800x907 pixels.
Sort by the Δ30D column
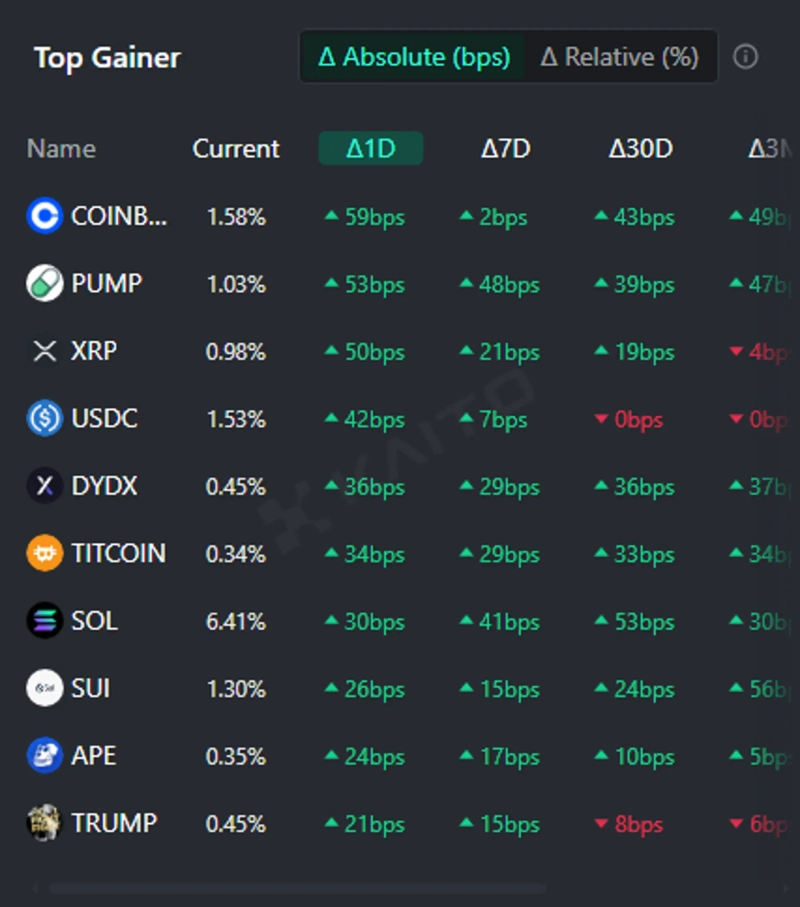pyautogui.click(x=640, y=149)
